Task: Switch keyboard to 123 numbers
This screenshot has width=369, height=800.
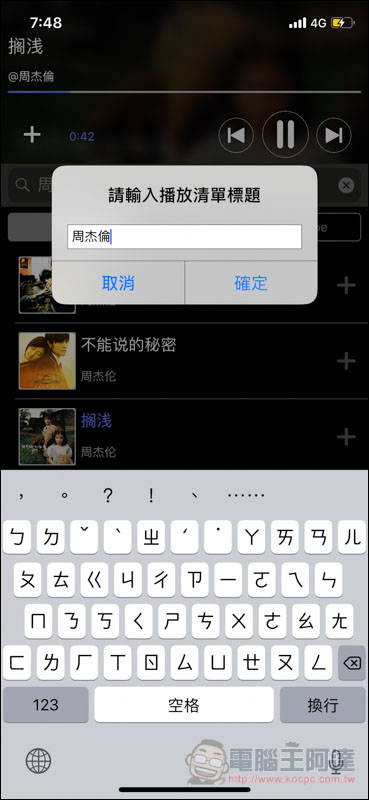Action: click(x=45, y=705)
